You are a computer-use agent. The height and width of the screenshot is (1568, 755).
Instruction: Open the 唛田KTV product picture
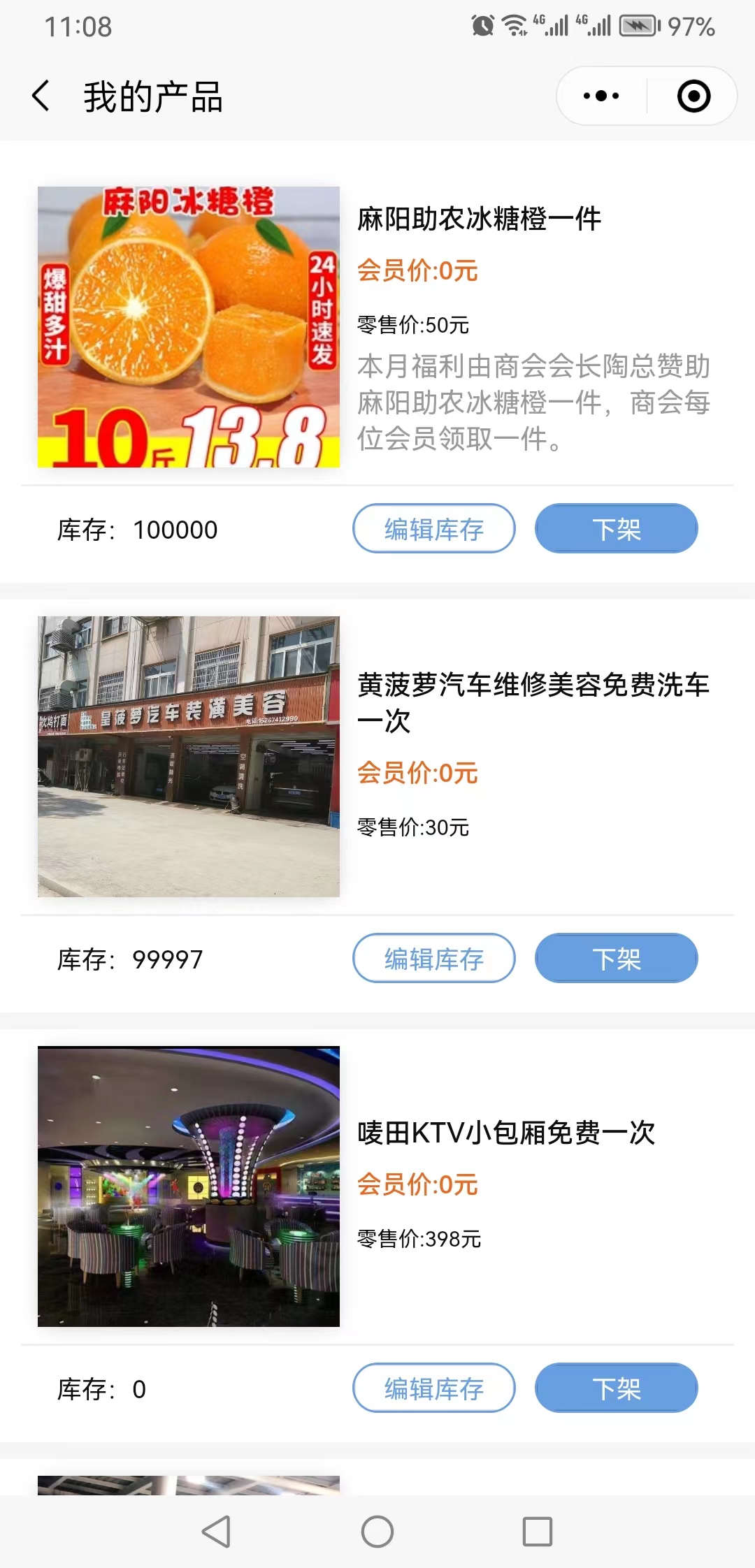[x=189, y=1186]
